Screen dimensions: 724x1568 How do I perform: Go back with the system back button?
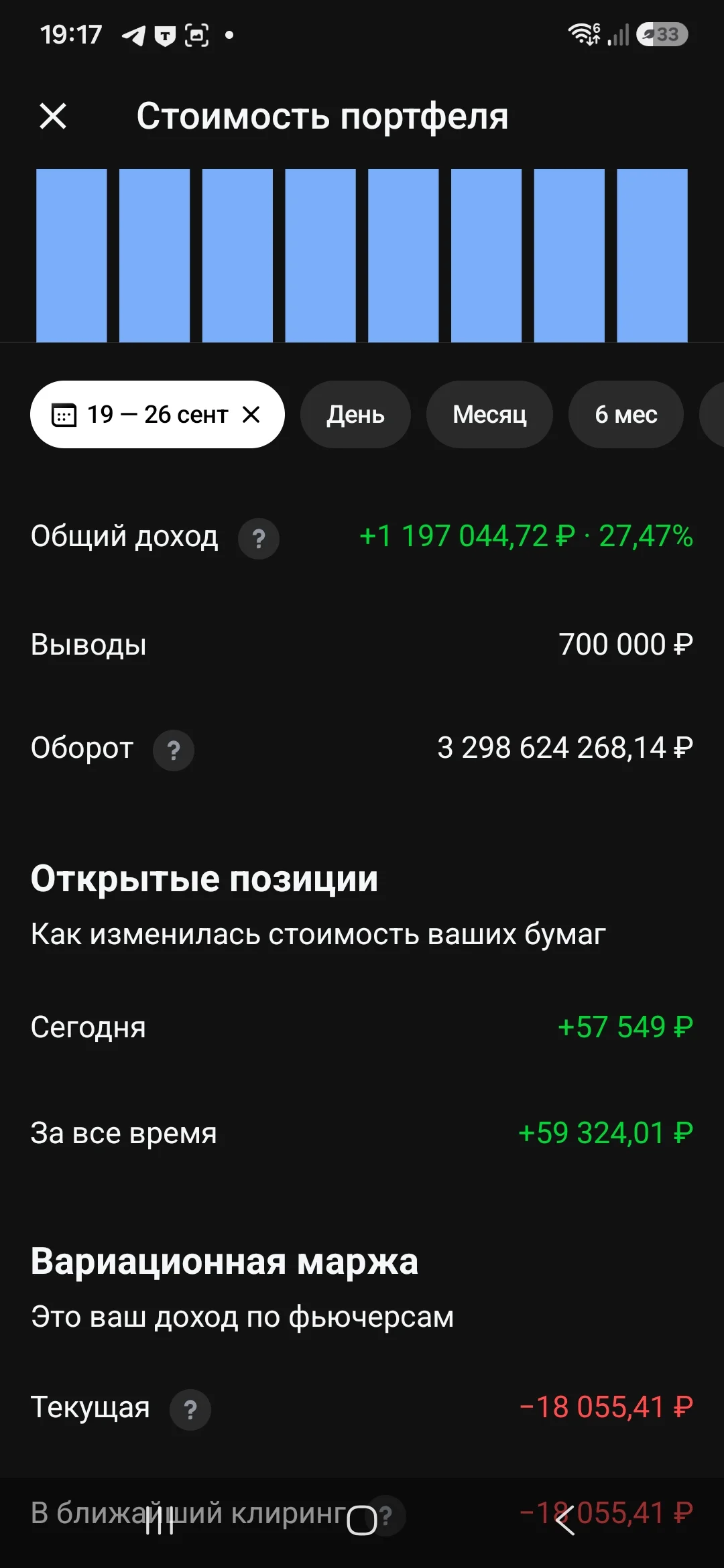[x=565, y=1520]
